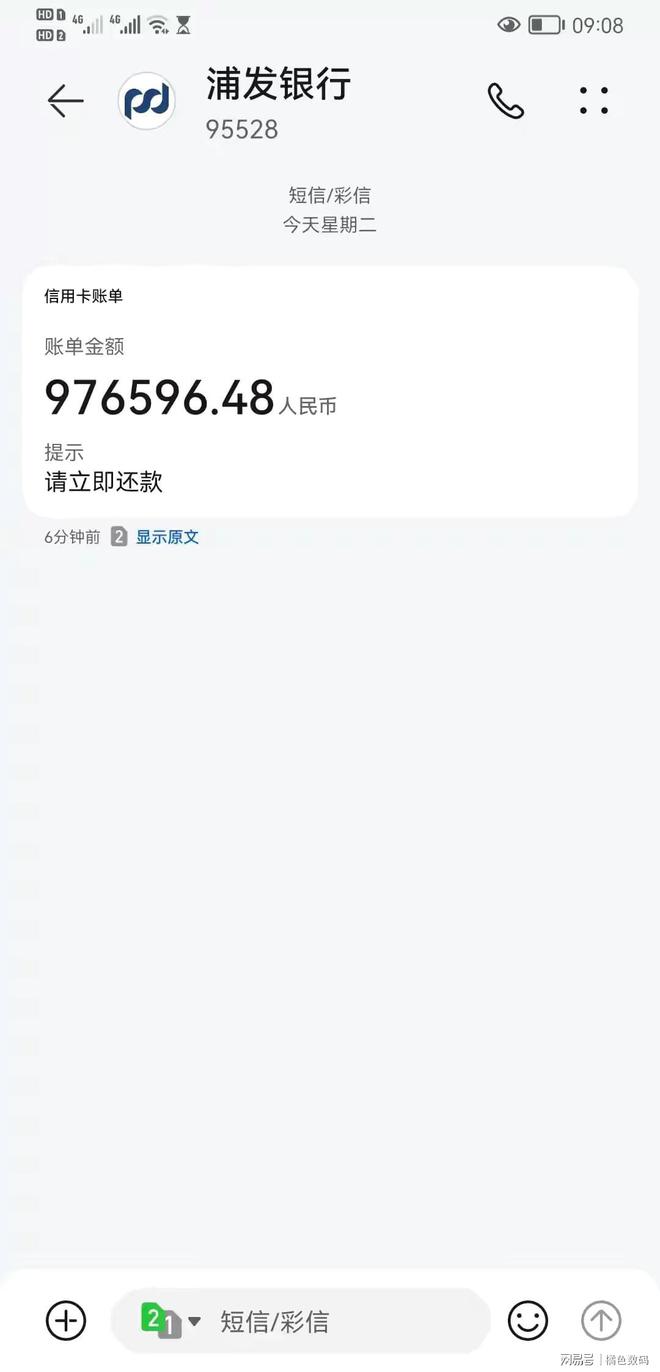Switch SIM card with the selector
The image size is (660, 1372).
(x=171, y=1321)
